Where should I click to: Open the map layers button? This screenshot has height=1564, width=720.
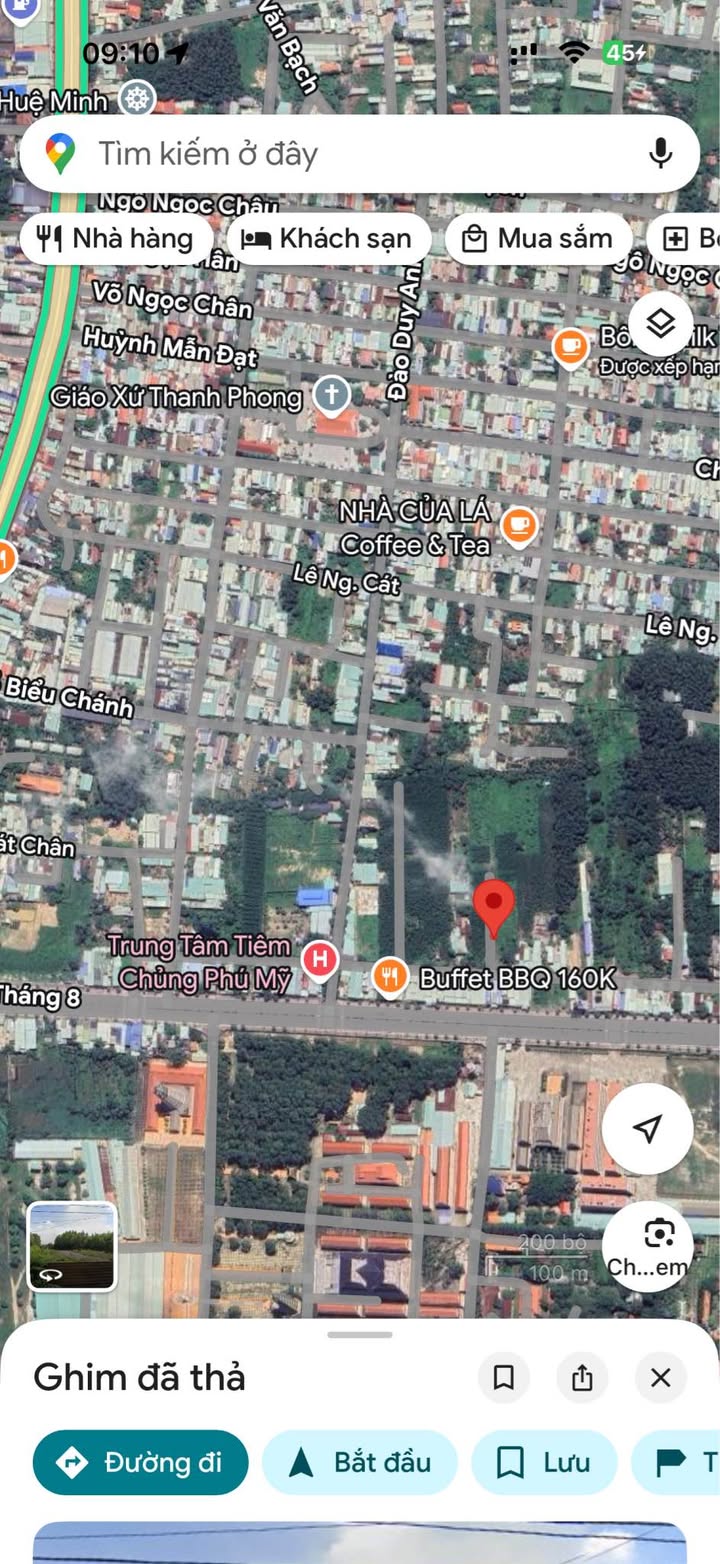click(660, 323)
